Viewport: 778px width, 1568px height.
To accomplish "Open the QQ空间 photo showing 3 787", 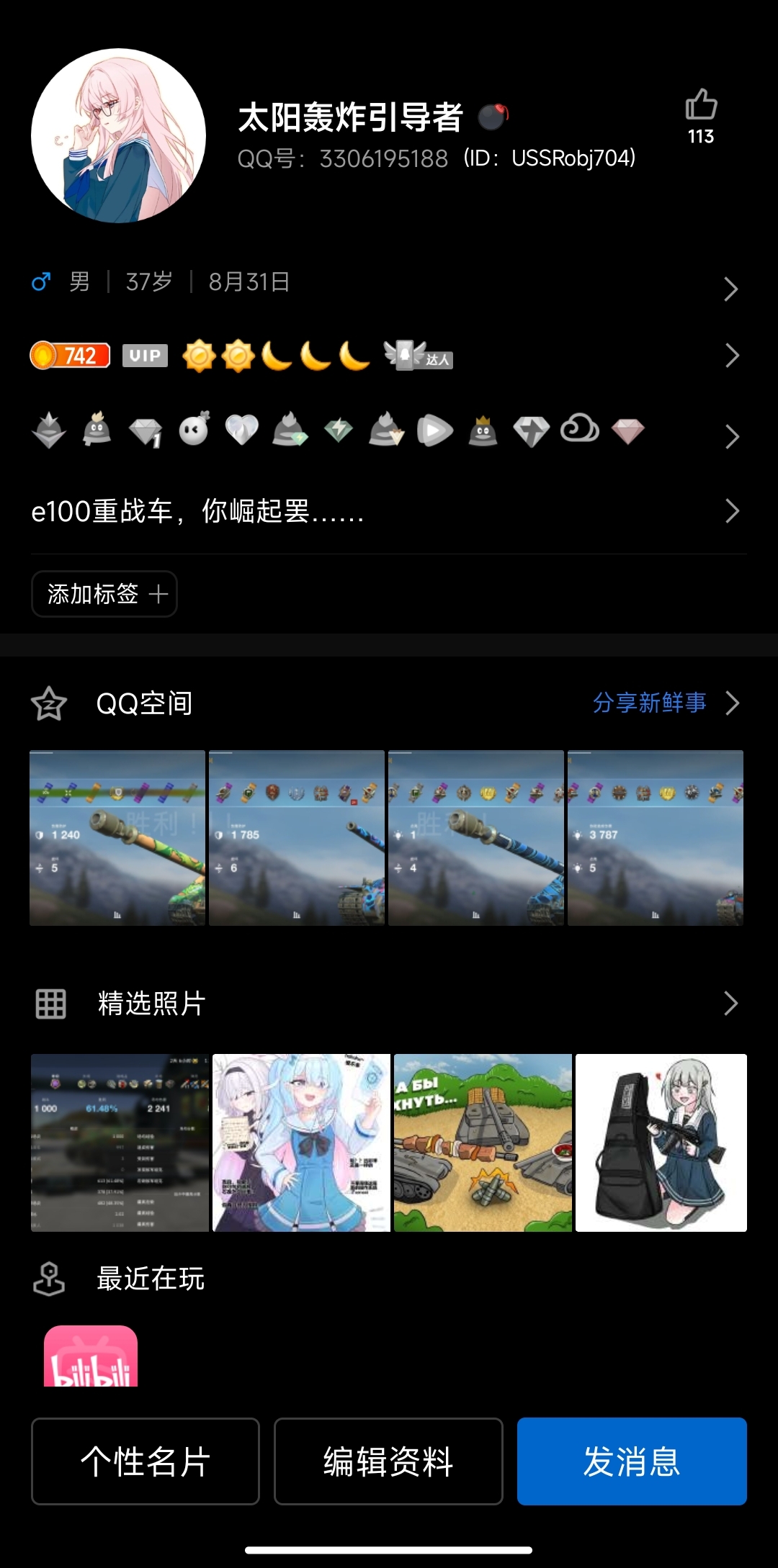I will pyautogui.click(x=656, y=838).
